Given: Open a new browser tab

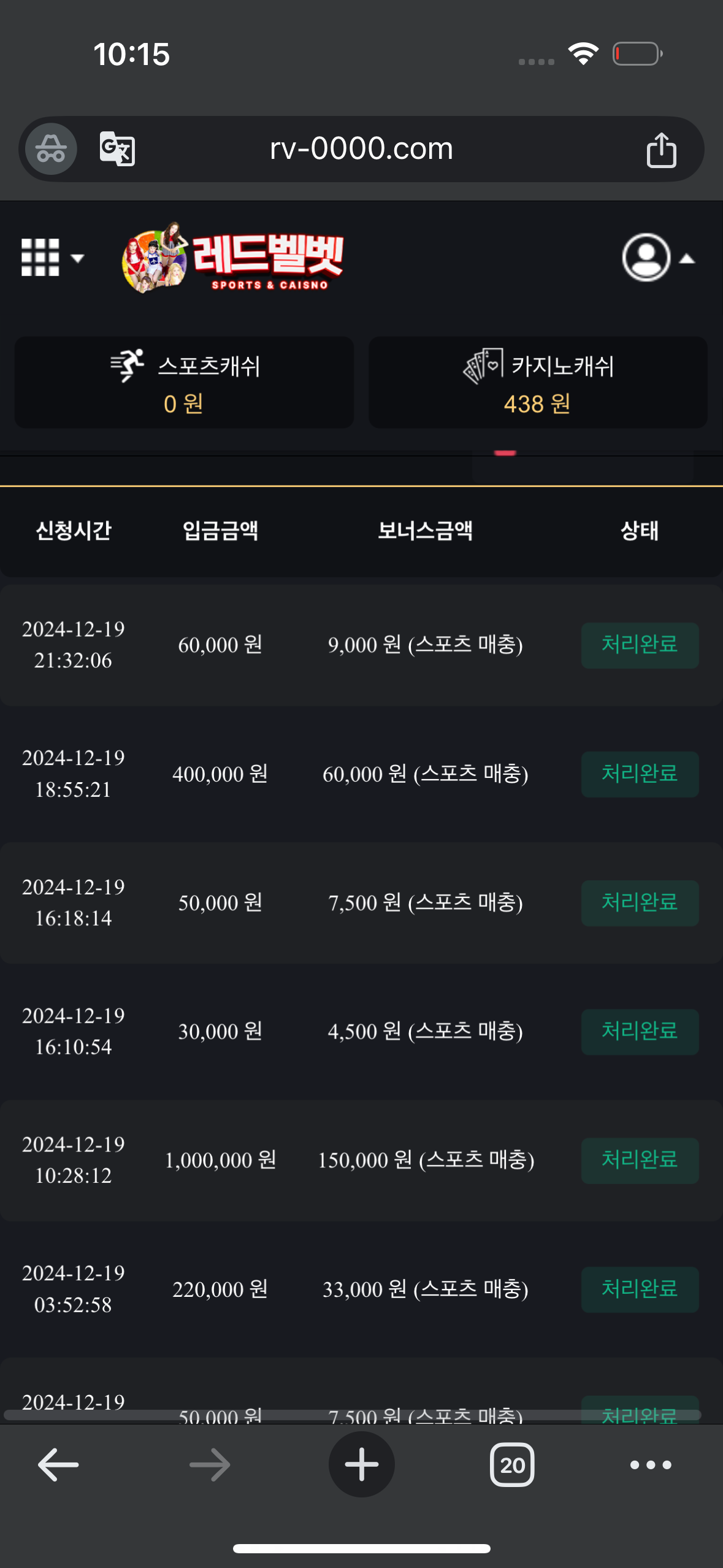Looking at the screenshot, I should point(361,1465).
